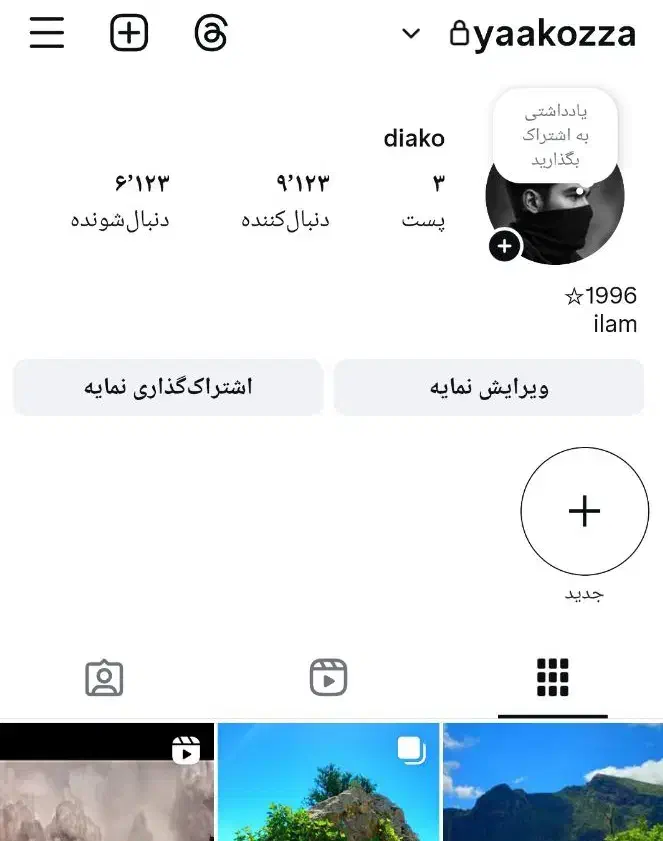The height and width of the screenshot is (841, 663).
Task: Tap the share a note bubble
Action: [555, 135]
